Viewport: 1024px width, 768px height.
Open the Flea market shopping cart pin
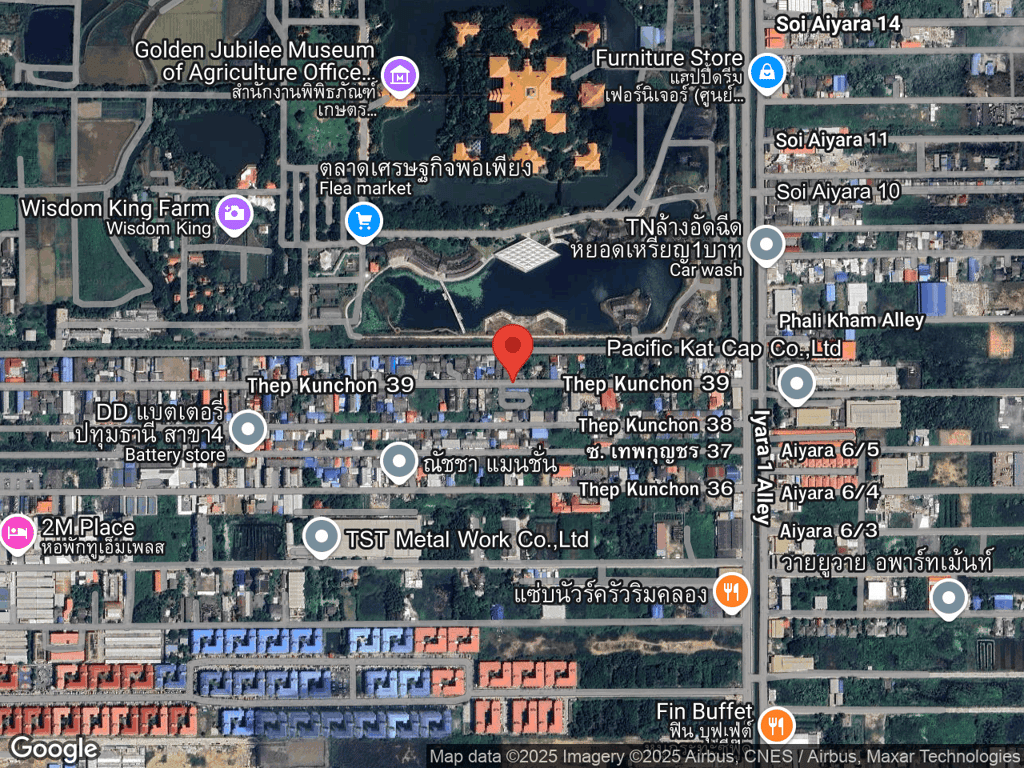tap(363, 221)
